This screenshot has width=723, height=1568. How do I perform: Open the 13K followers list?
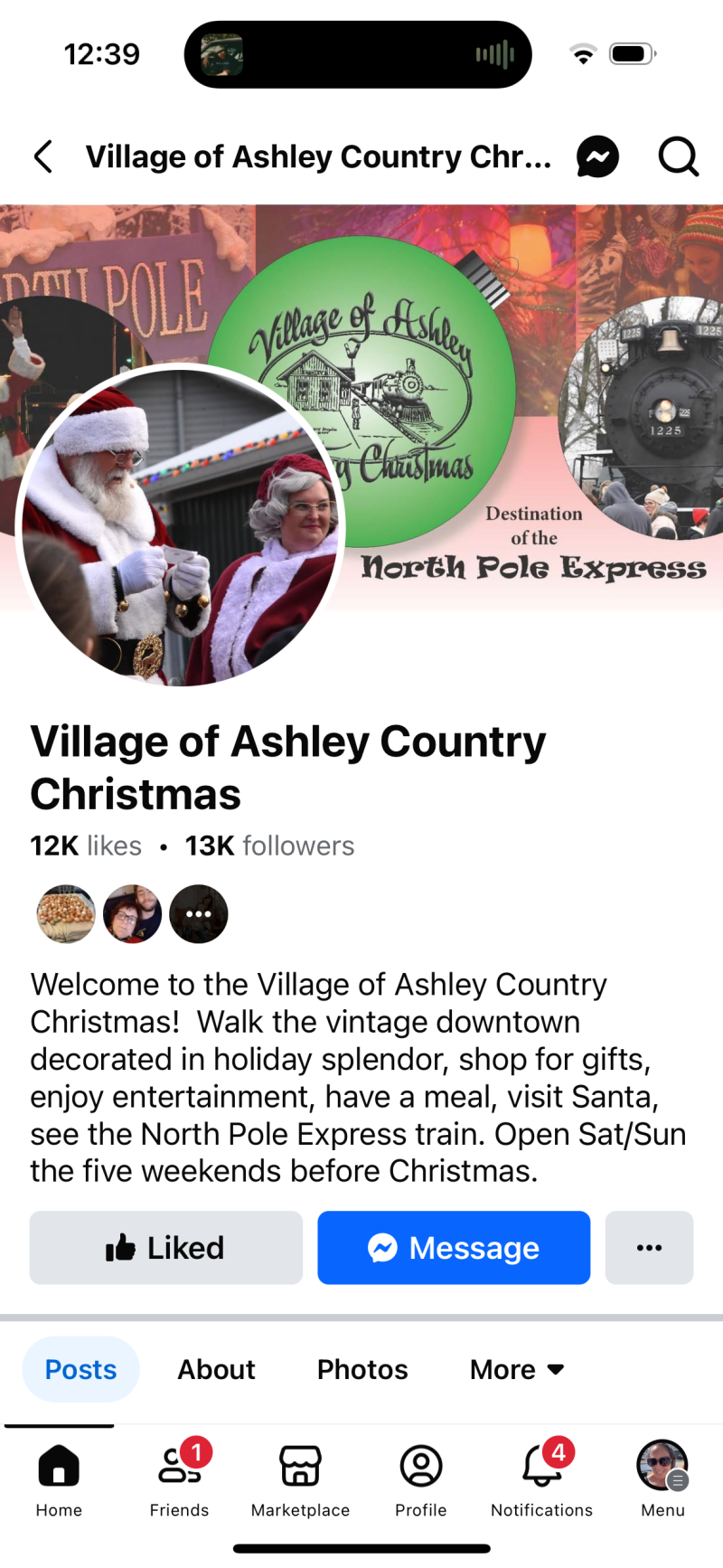click(x=269, y=845)
